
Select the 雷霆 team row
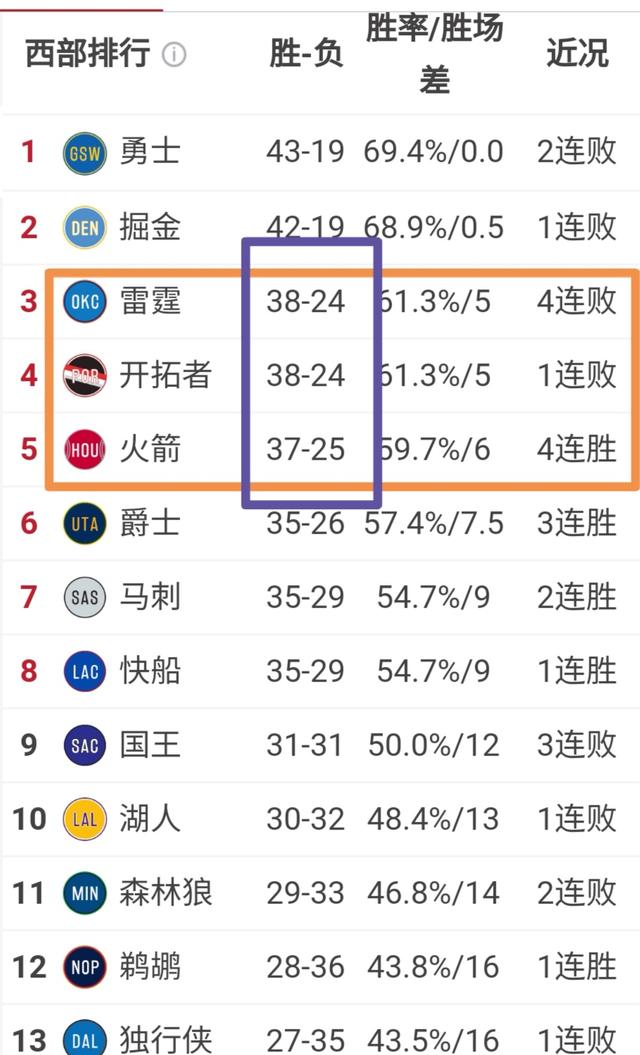pyautogui.click(x=320, y=301)
